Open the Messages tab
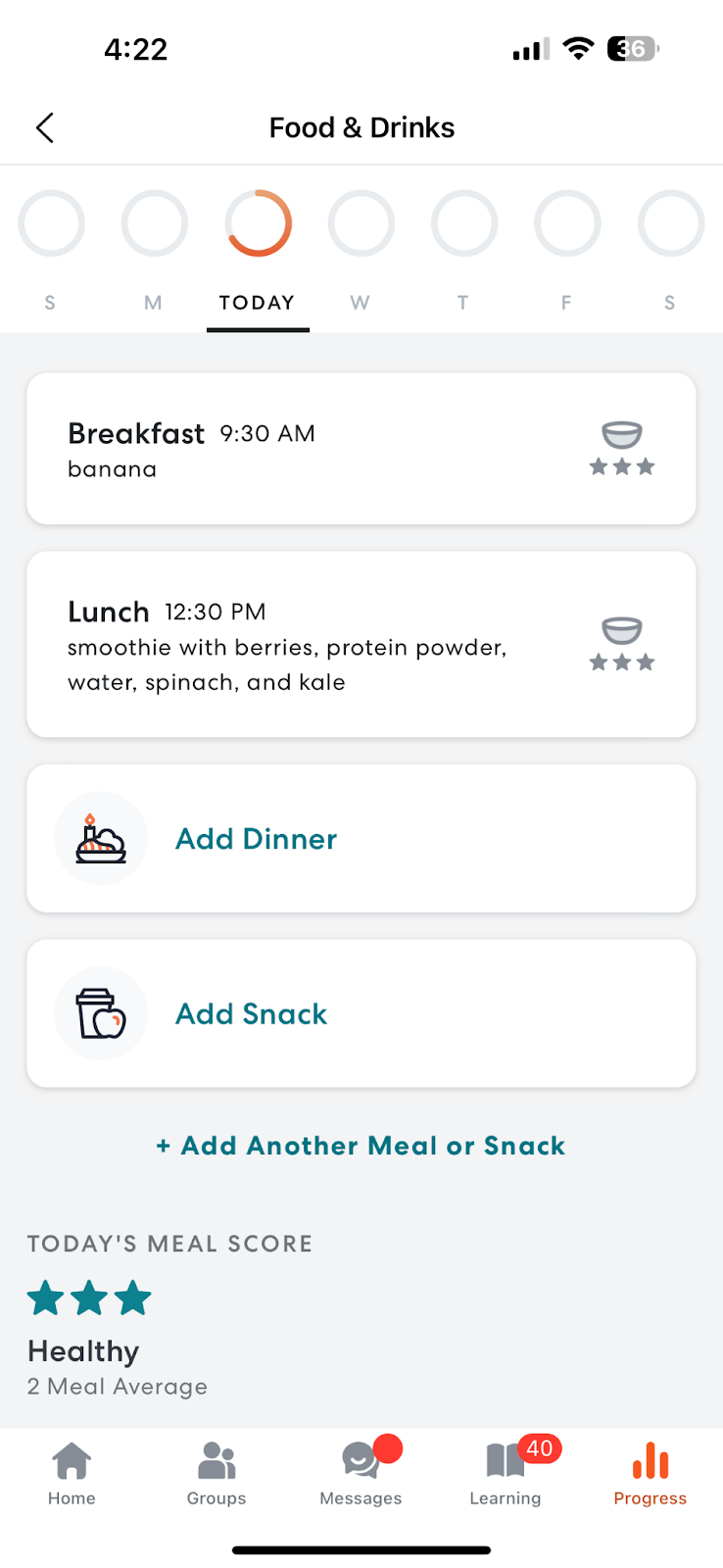 click(361, 1473)
